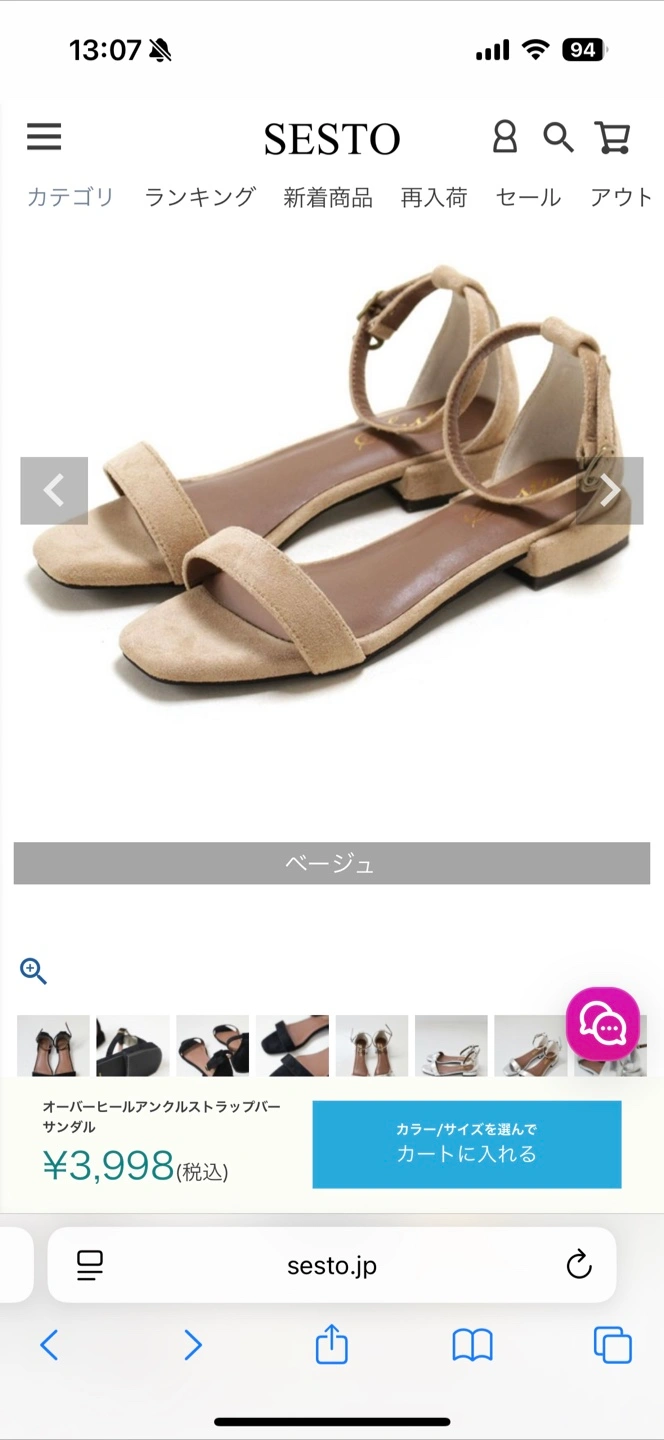664x1440 pixels.
Task: Go back in Safari
Action: 49,1345
